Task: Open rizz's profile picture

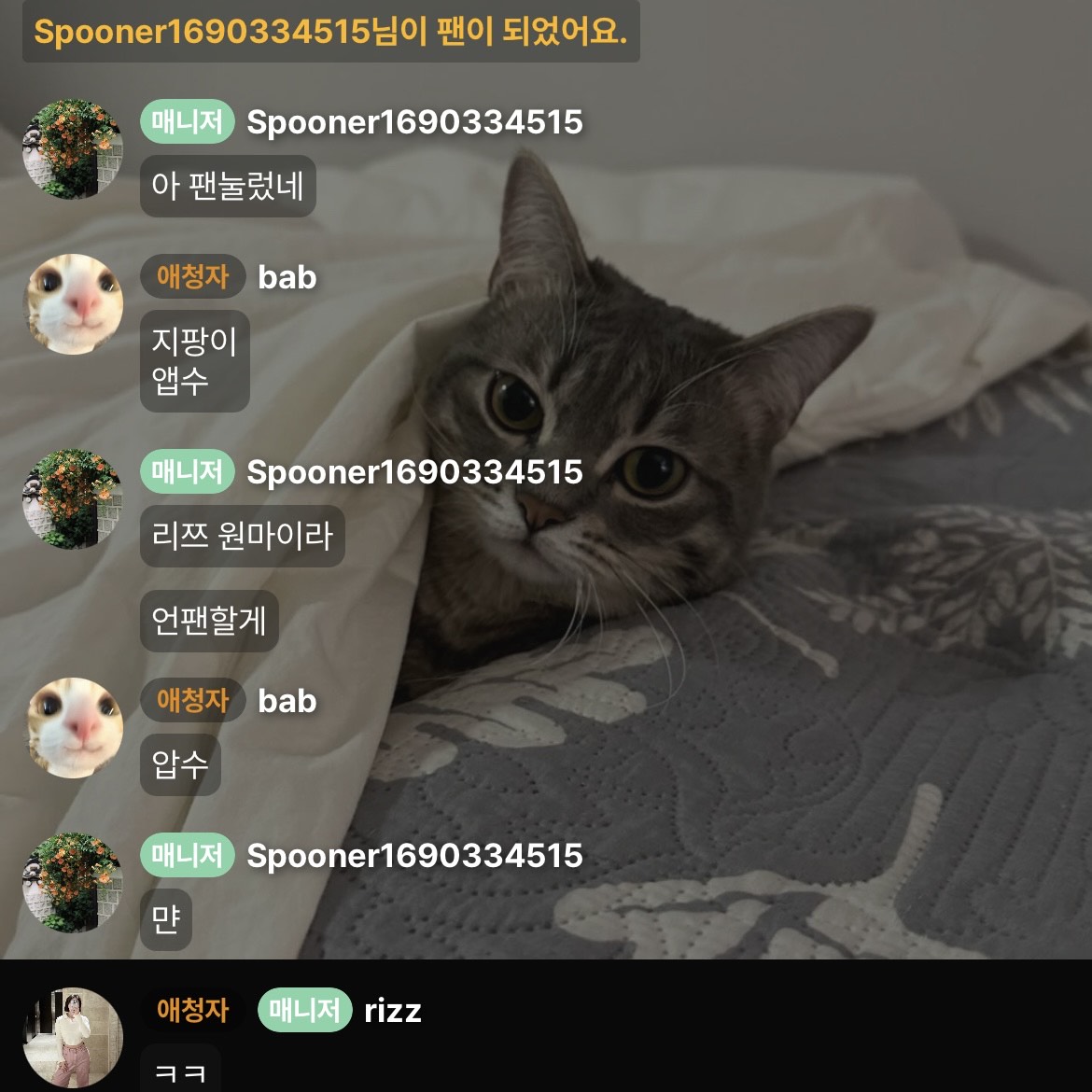Action: coord(73,1038)
